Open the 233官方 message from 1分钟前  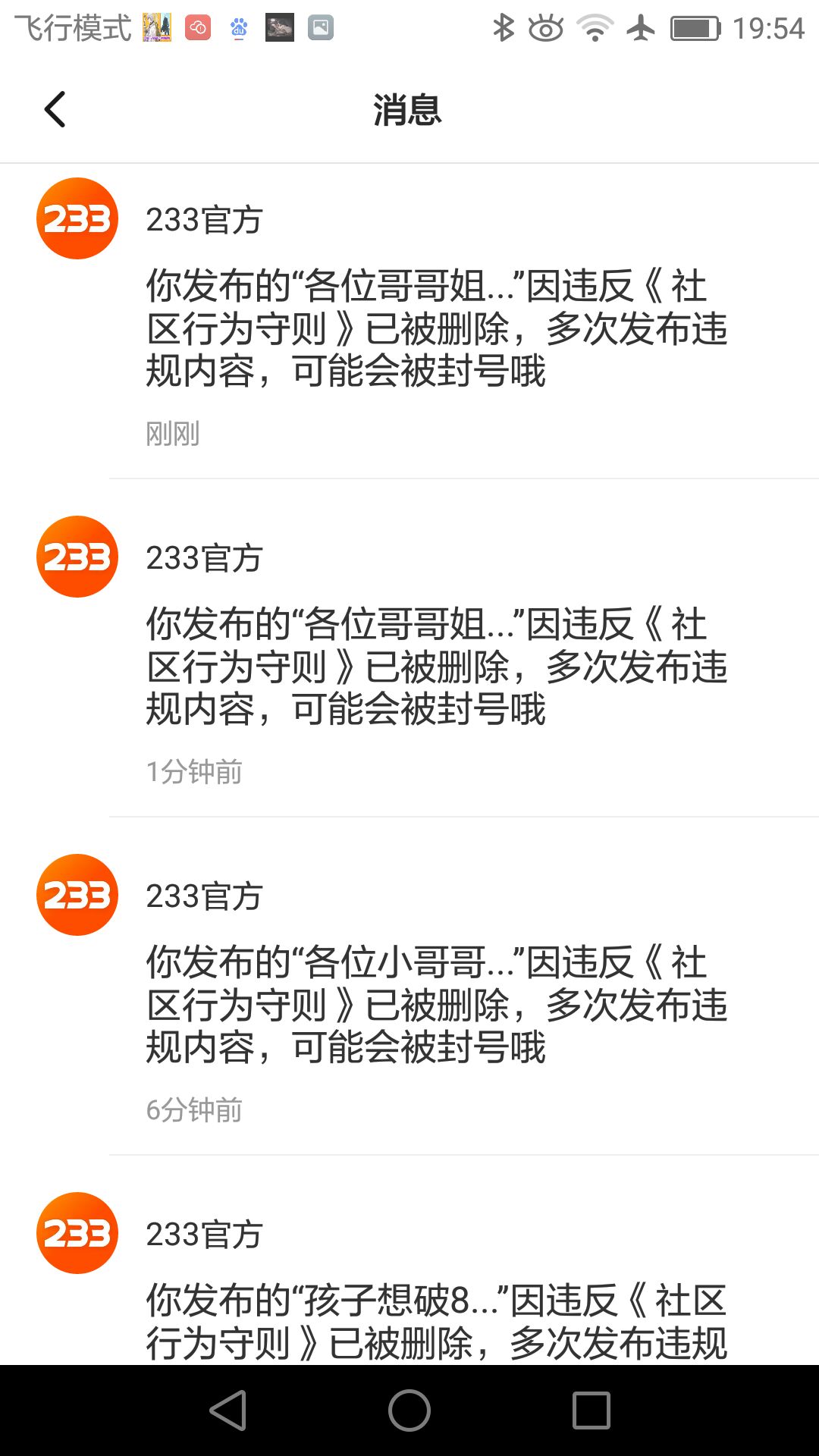(436, 667)
